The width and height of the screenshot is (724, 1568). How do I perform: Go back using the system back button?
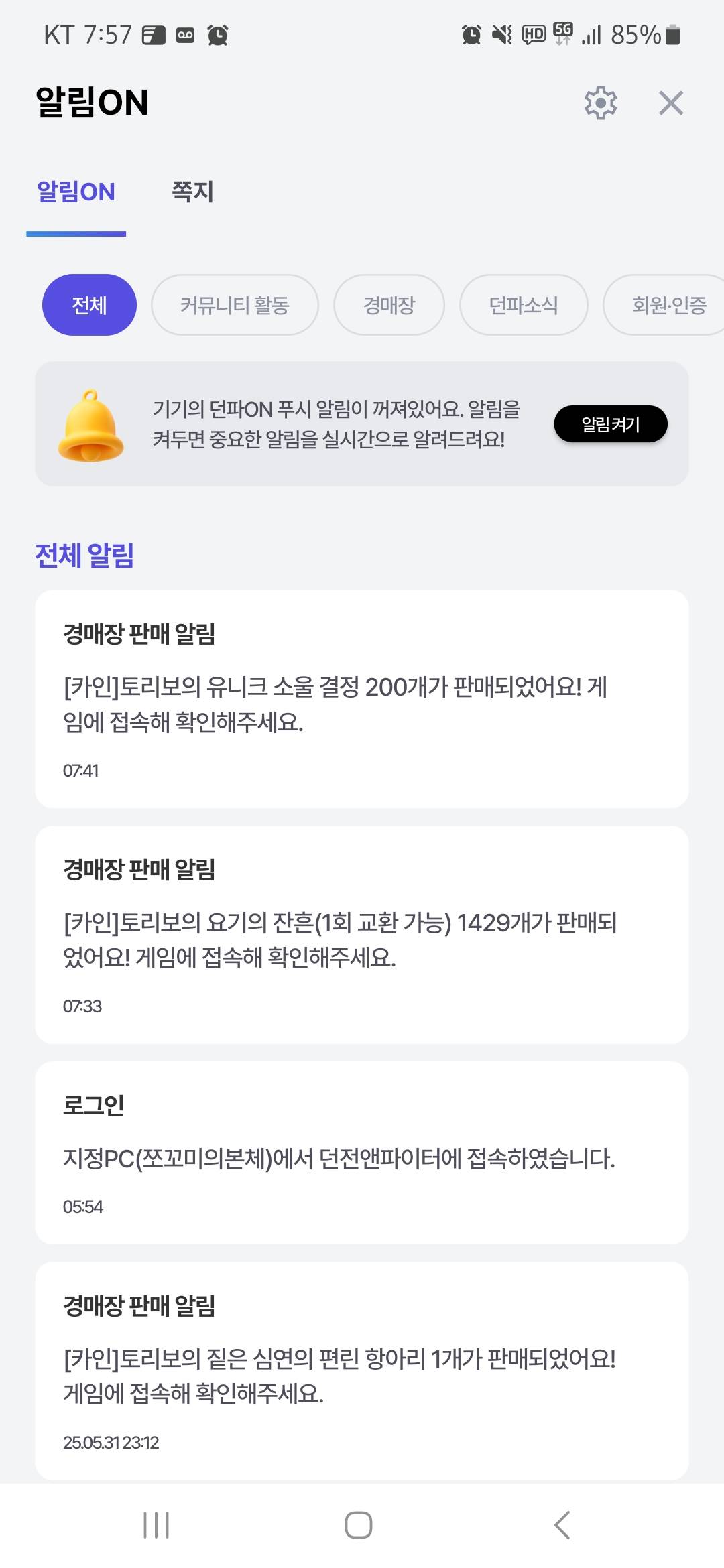[562, 1525]
